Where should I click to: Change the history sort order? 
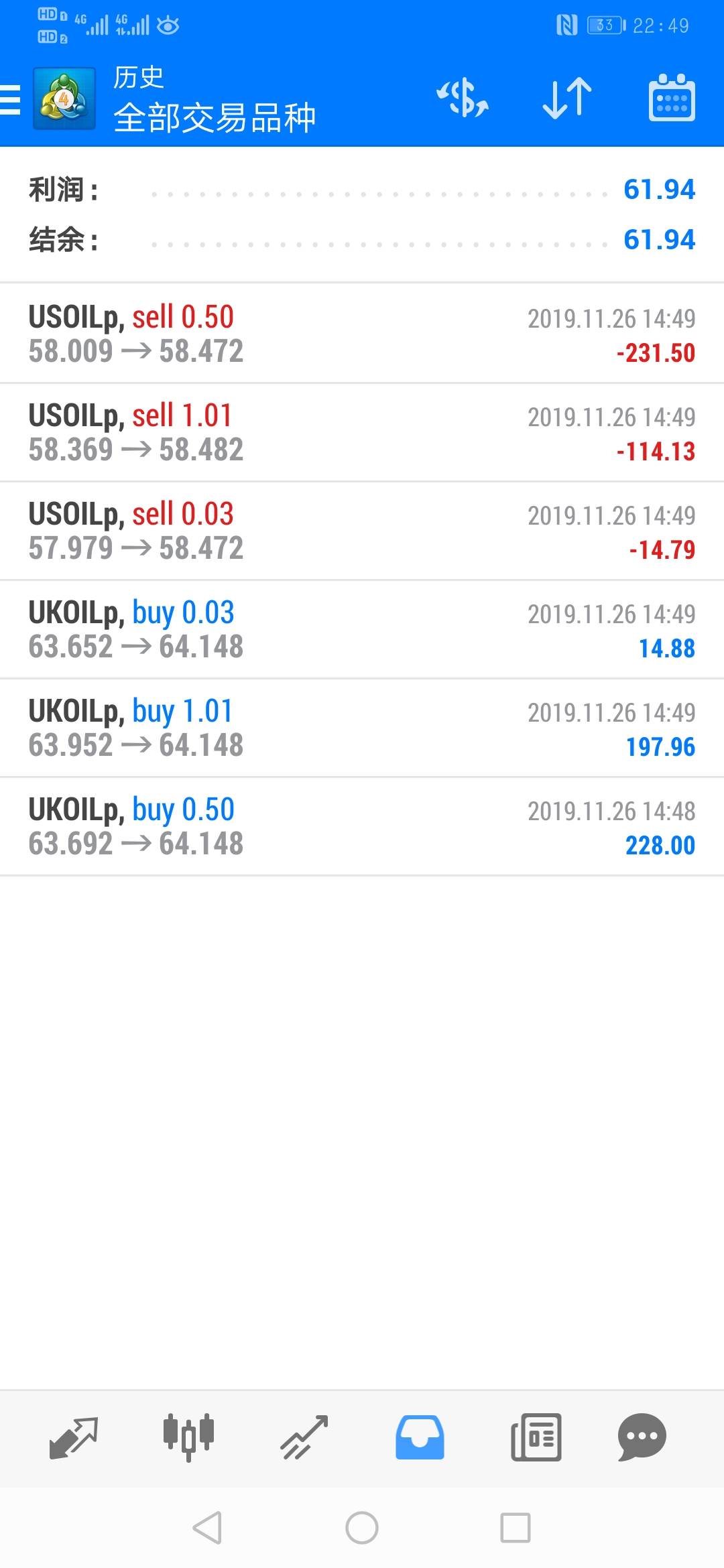[566, 99]
